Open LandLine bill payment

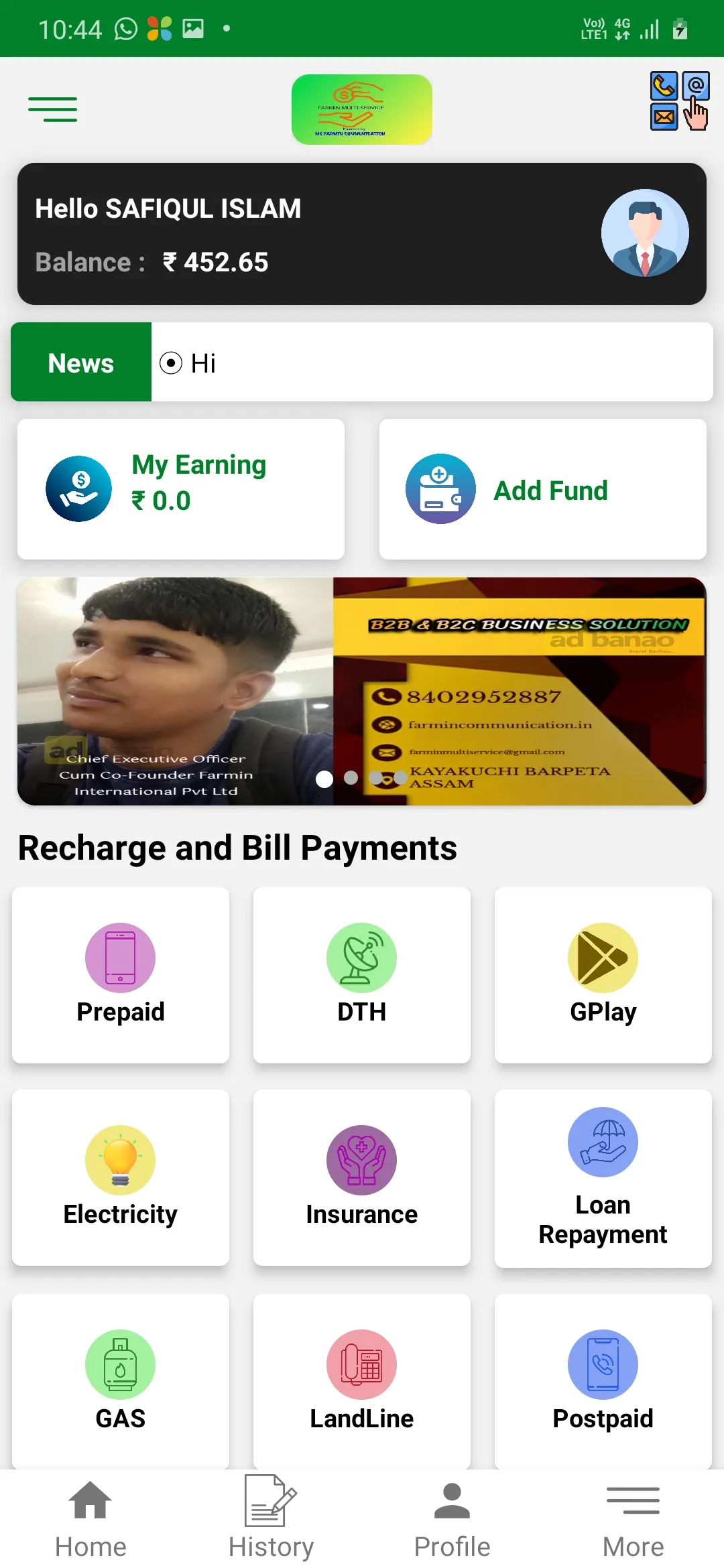pyautogui.click(x=362, y=1380)
